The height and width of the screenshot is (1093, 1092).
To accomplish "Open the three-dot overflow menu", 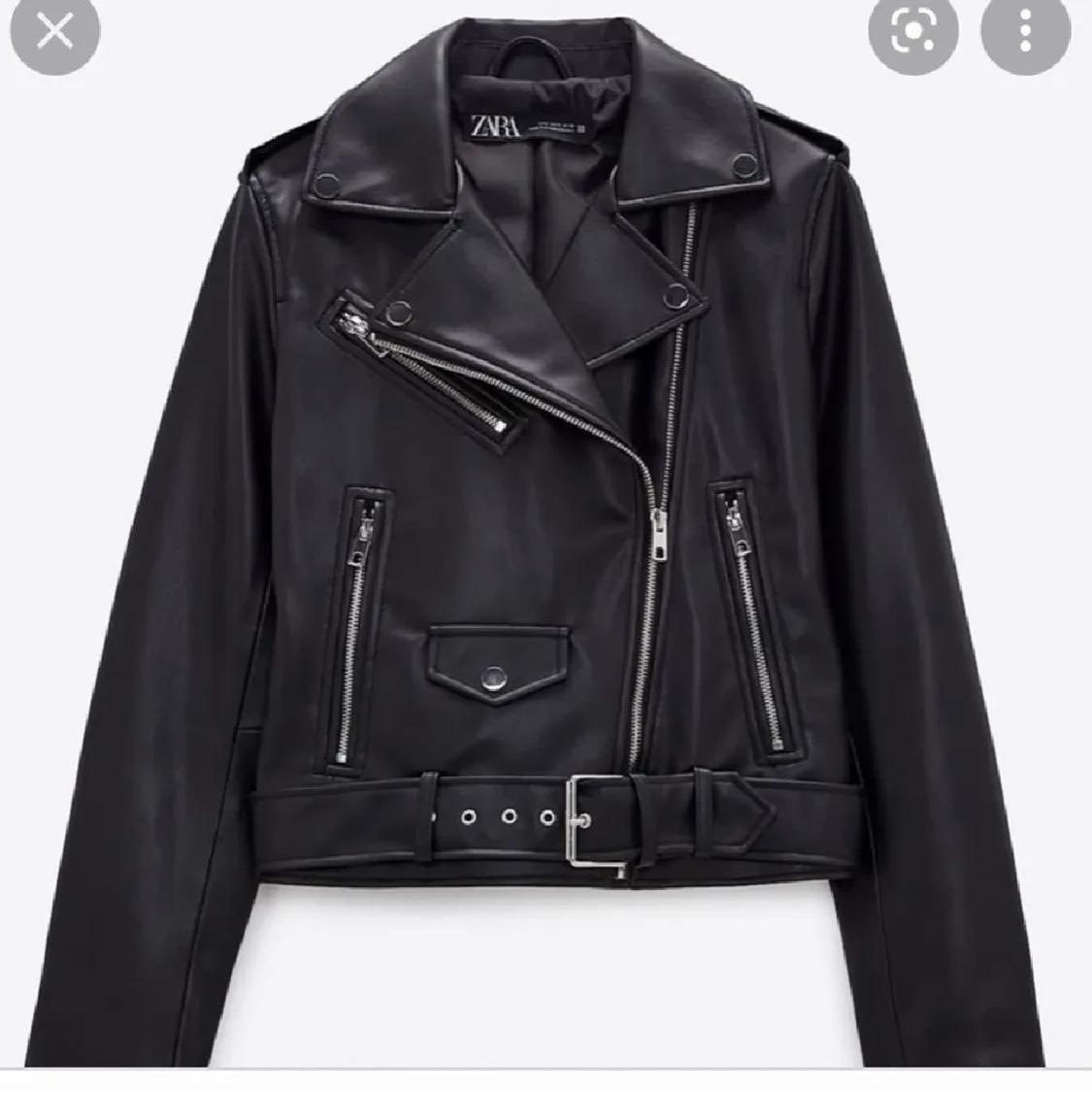I will point(1025,32).
